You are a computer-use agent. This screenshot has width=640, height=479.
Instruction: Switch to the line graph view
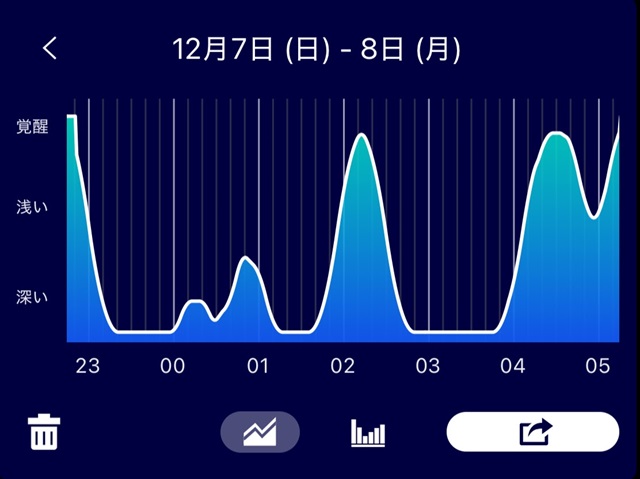(x=260, y=433)
